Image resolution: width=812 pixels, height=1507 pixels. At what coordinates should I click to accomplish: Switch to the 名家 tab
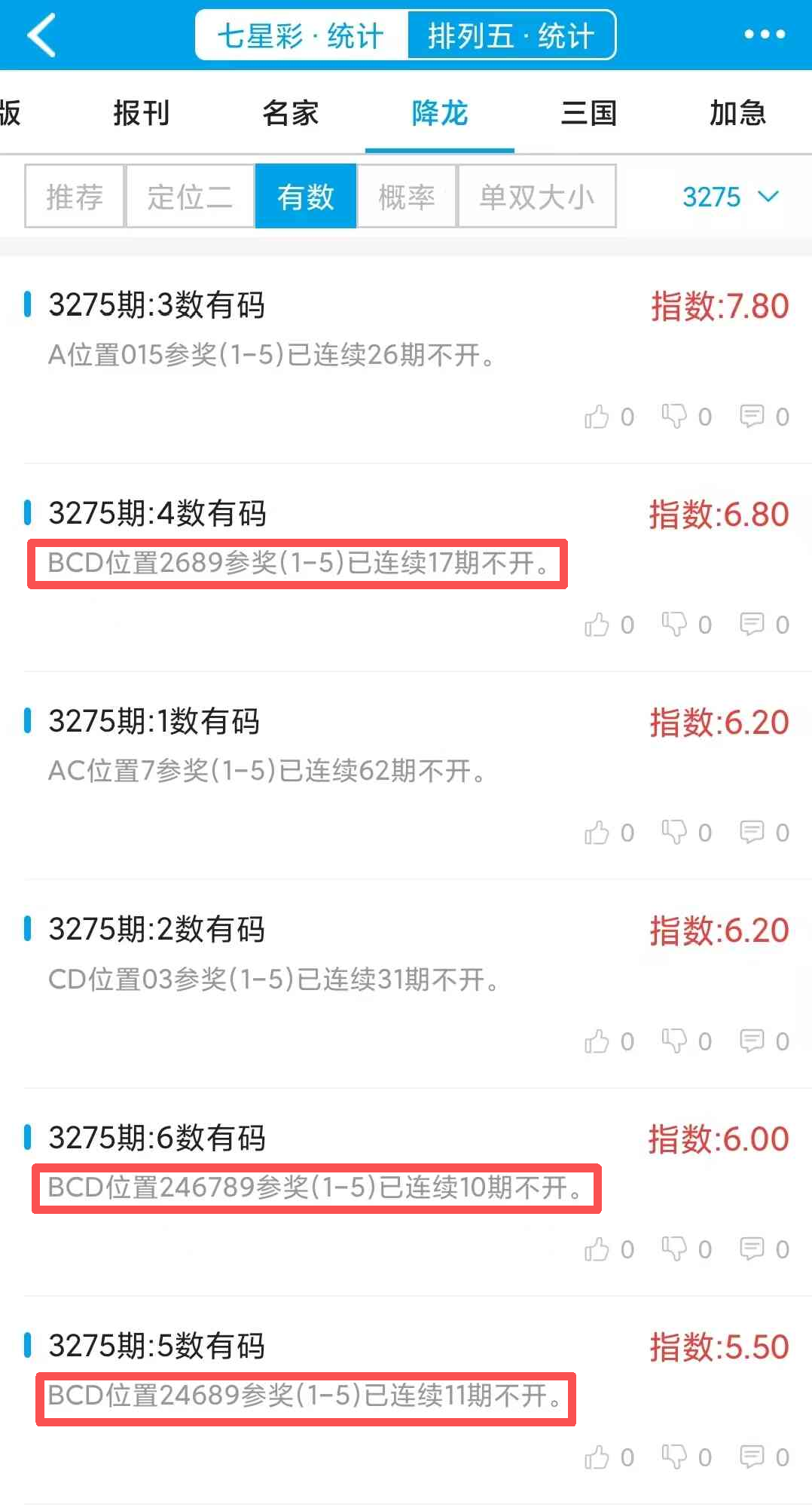pyautogui.click(x=290, y=113)
